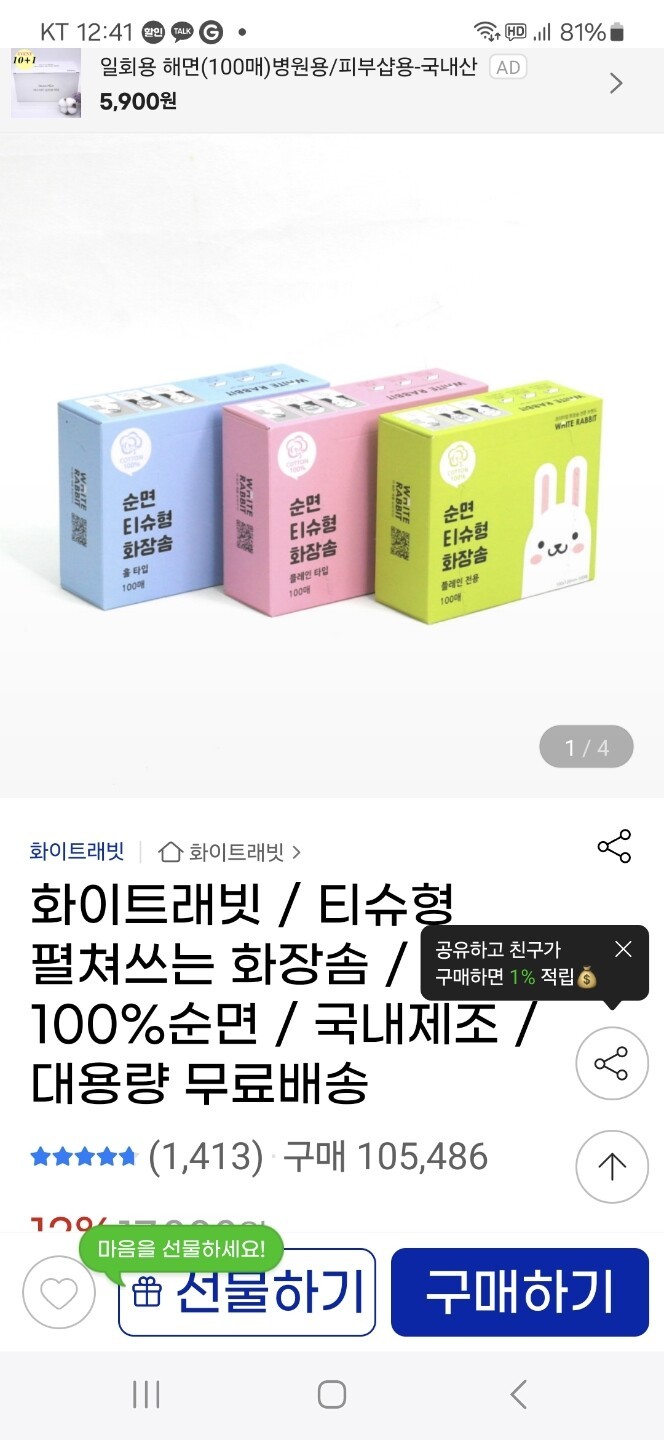Tap 구매하기 to buy the product
Screen dimensions: 664x1440
coord(519,1292)
